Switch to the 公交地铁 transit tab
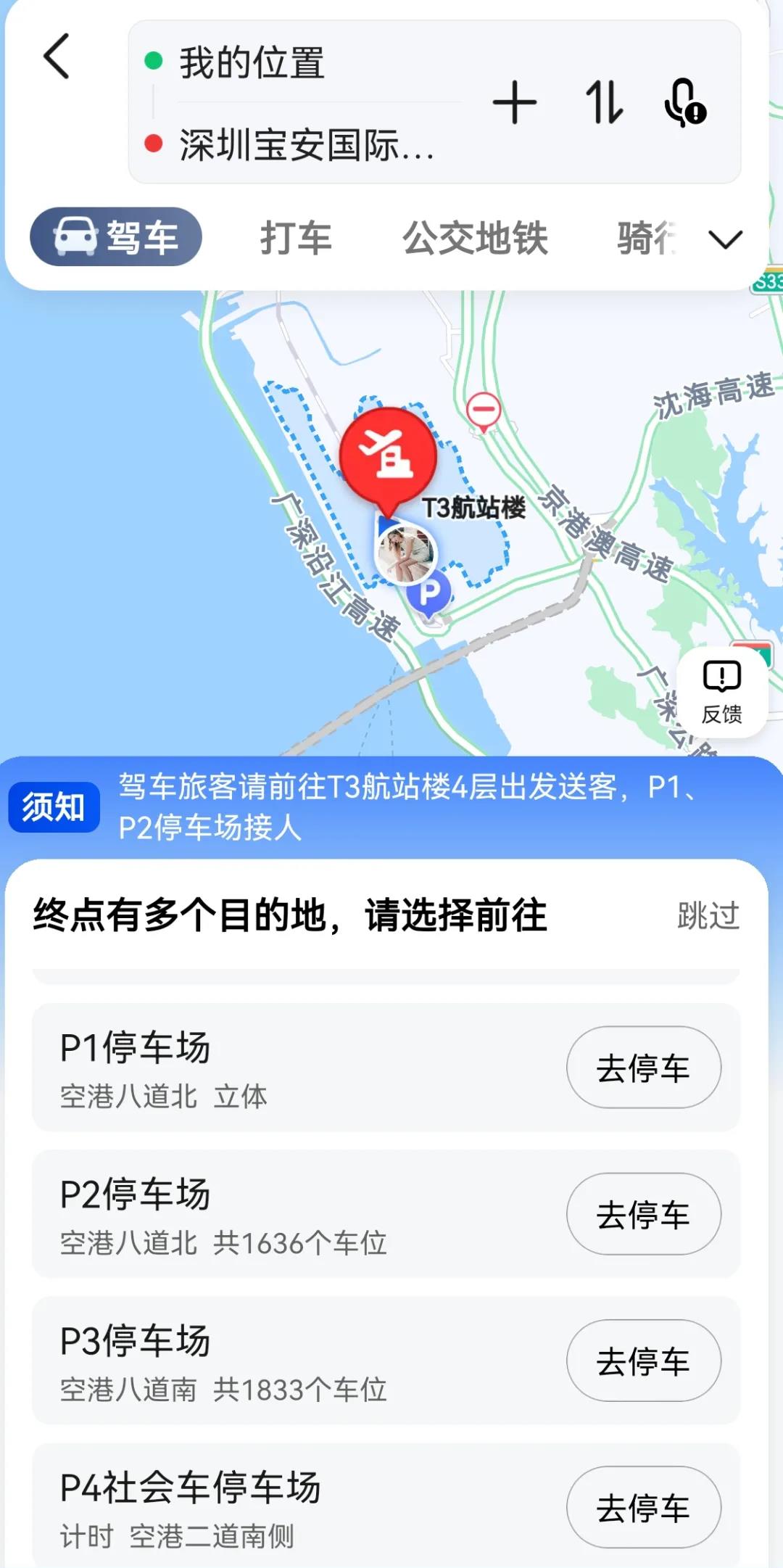 coord(475,238)
